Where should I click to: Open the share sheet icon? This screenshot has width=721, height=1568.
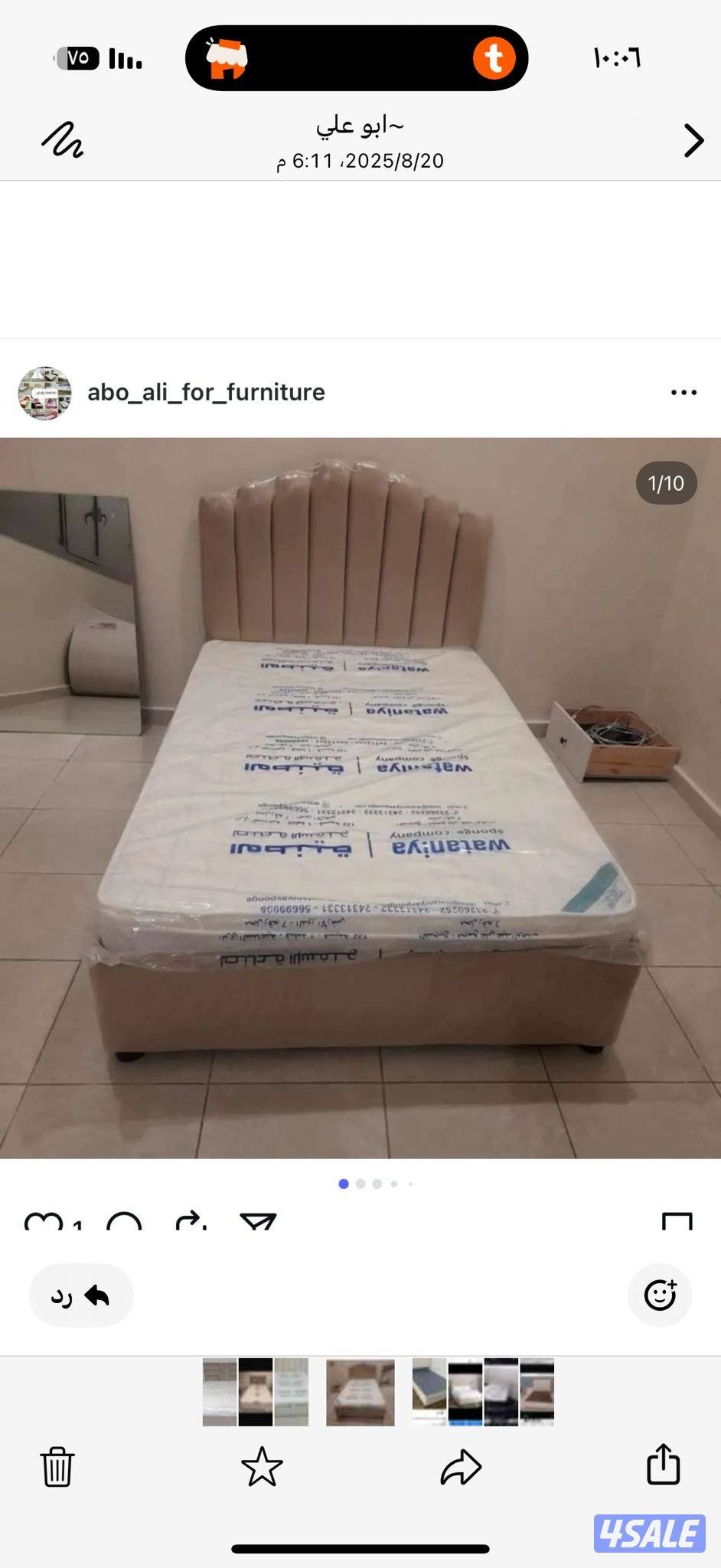tap(663, 1465)
